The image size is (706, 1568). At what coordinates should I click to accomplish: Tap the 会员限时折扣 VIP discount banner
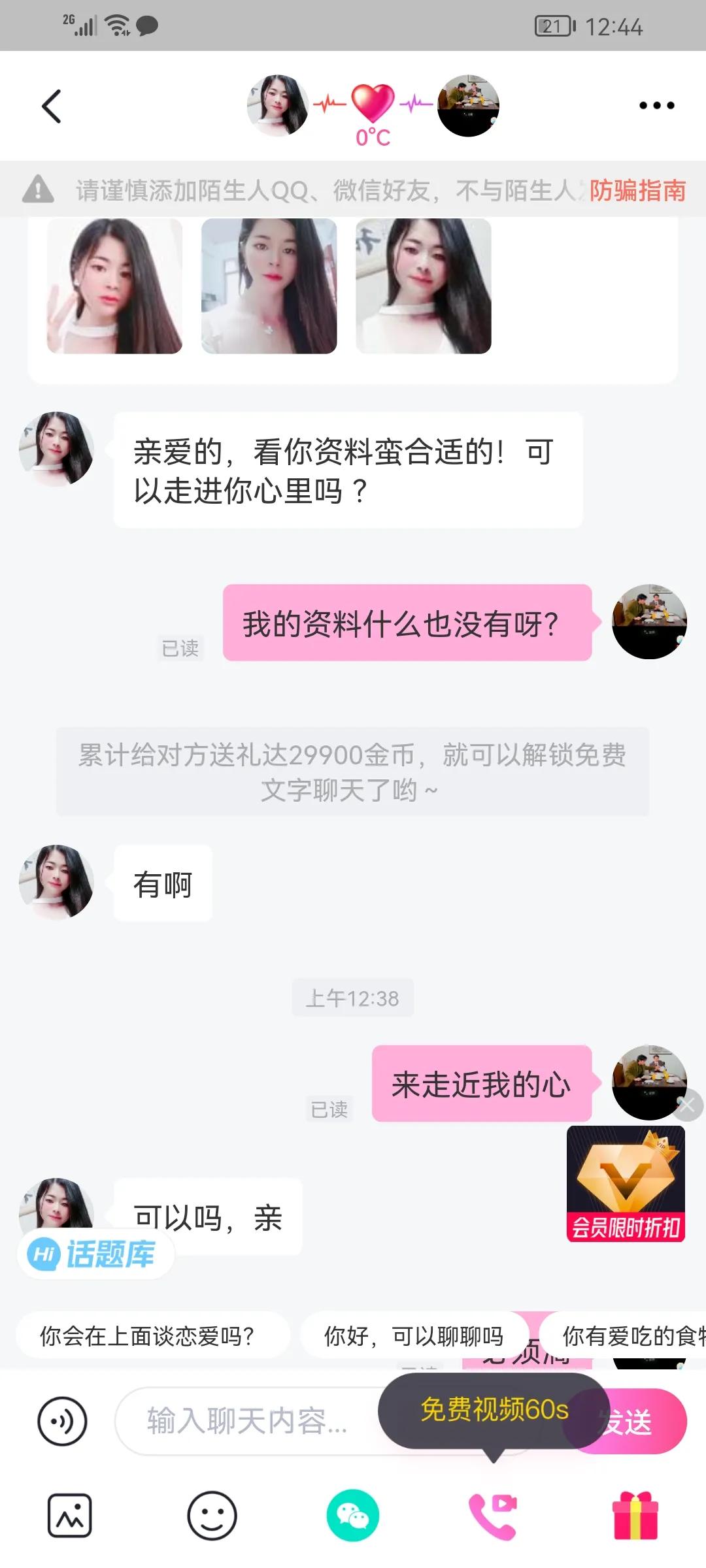pyautogui.click(x=626, y=1184)
